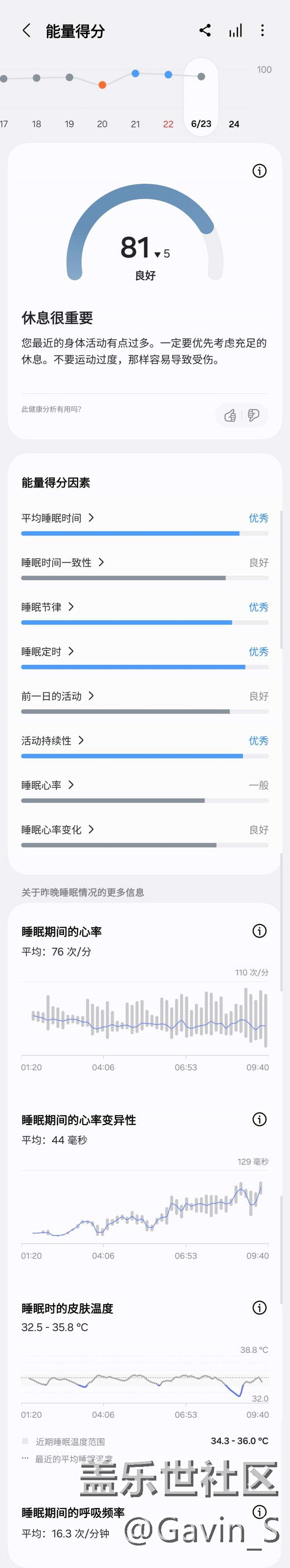Select date 20 on the timeline
The image size is (290, 1568).
coord(102,124)
